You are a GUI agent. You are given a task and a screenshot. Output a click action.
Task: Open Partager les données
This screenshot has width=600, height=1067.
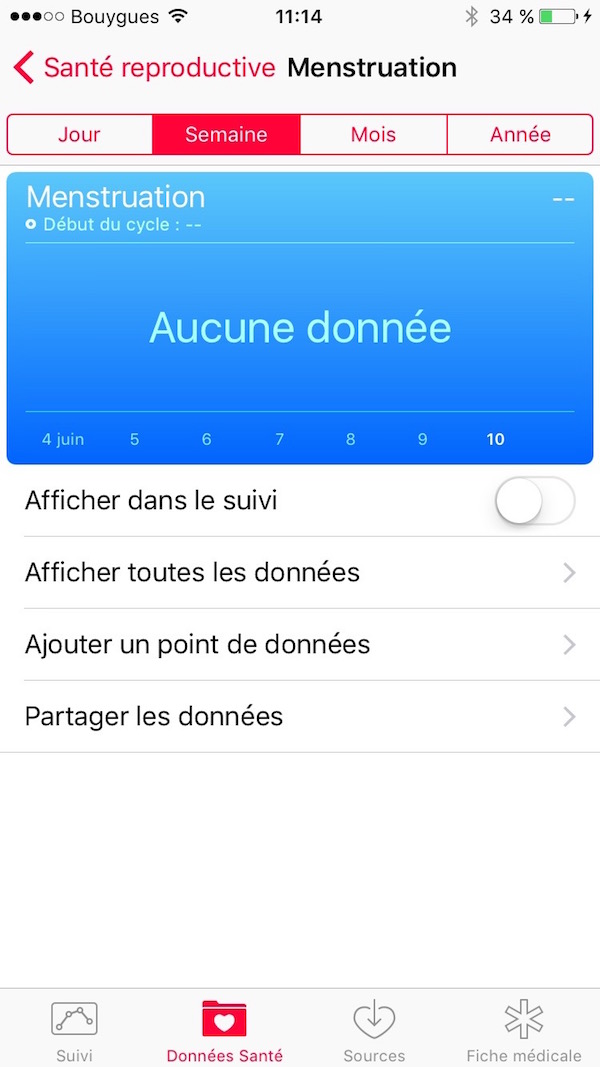(x=300, y=717)
